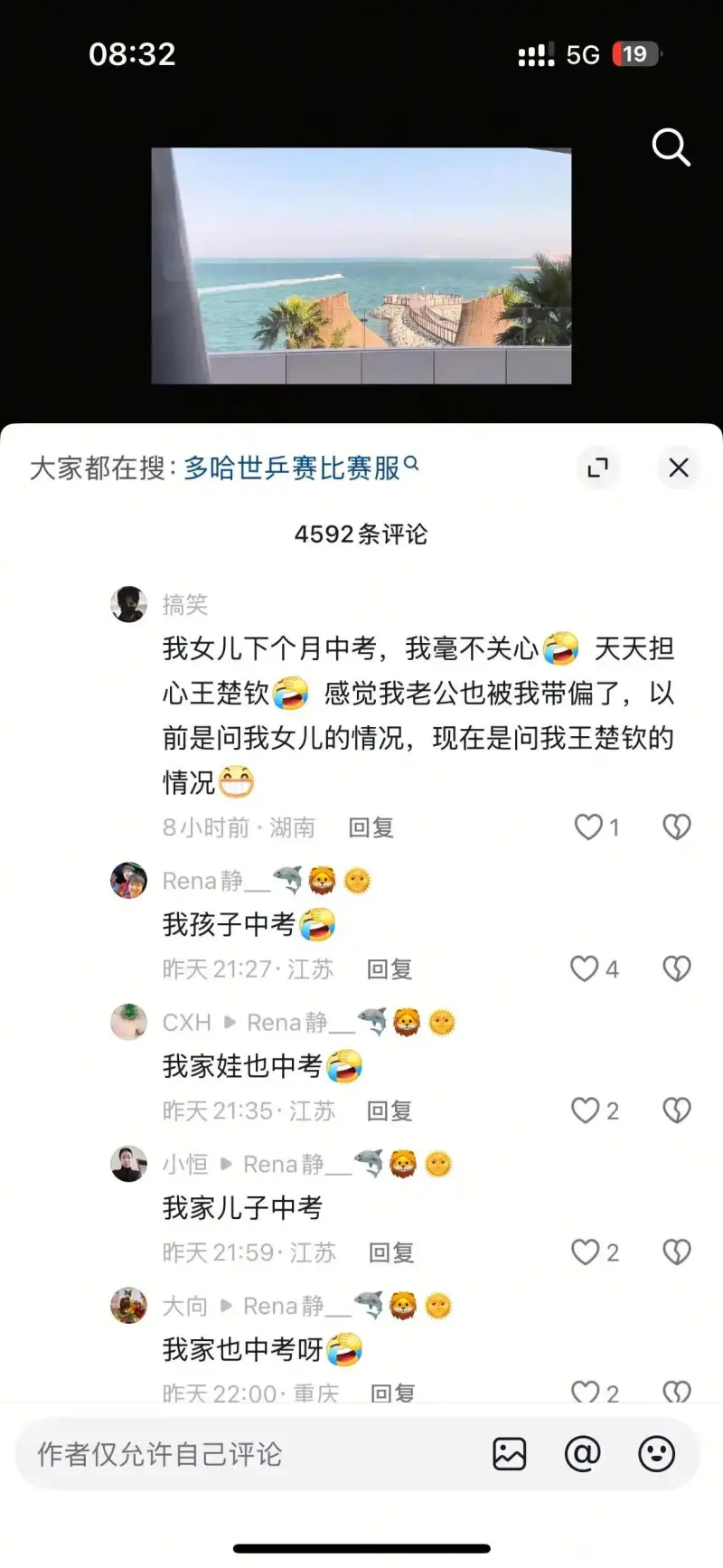
Task: Open 大向's profile avatar
Action: 128,1305
